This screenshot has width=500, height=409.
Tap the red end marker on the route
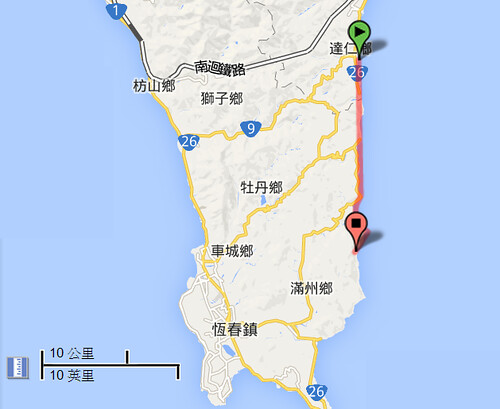pos(356,229)
